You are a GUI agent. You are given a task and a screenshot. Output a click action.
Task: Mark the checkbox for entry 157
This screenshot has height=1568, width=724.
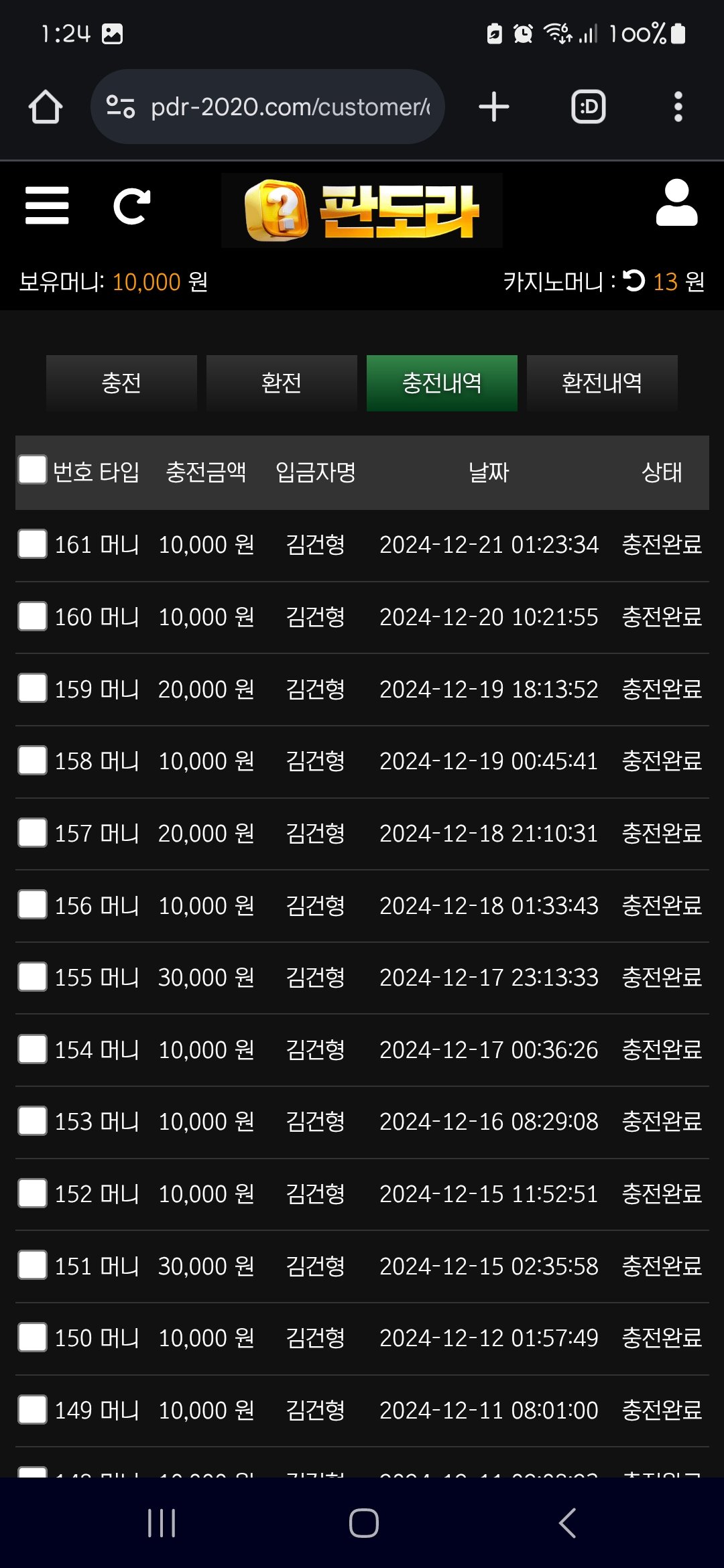pos(32,832)
